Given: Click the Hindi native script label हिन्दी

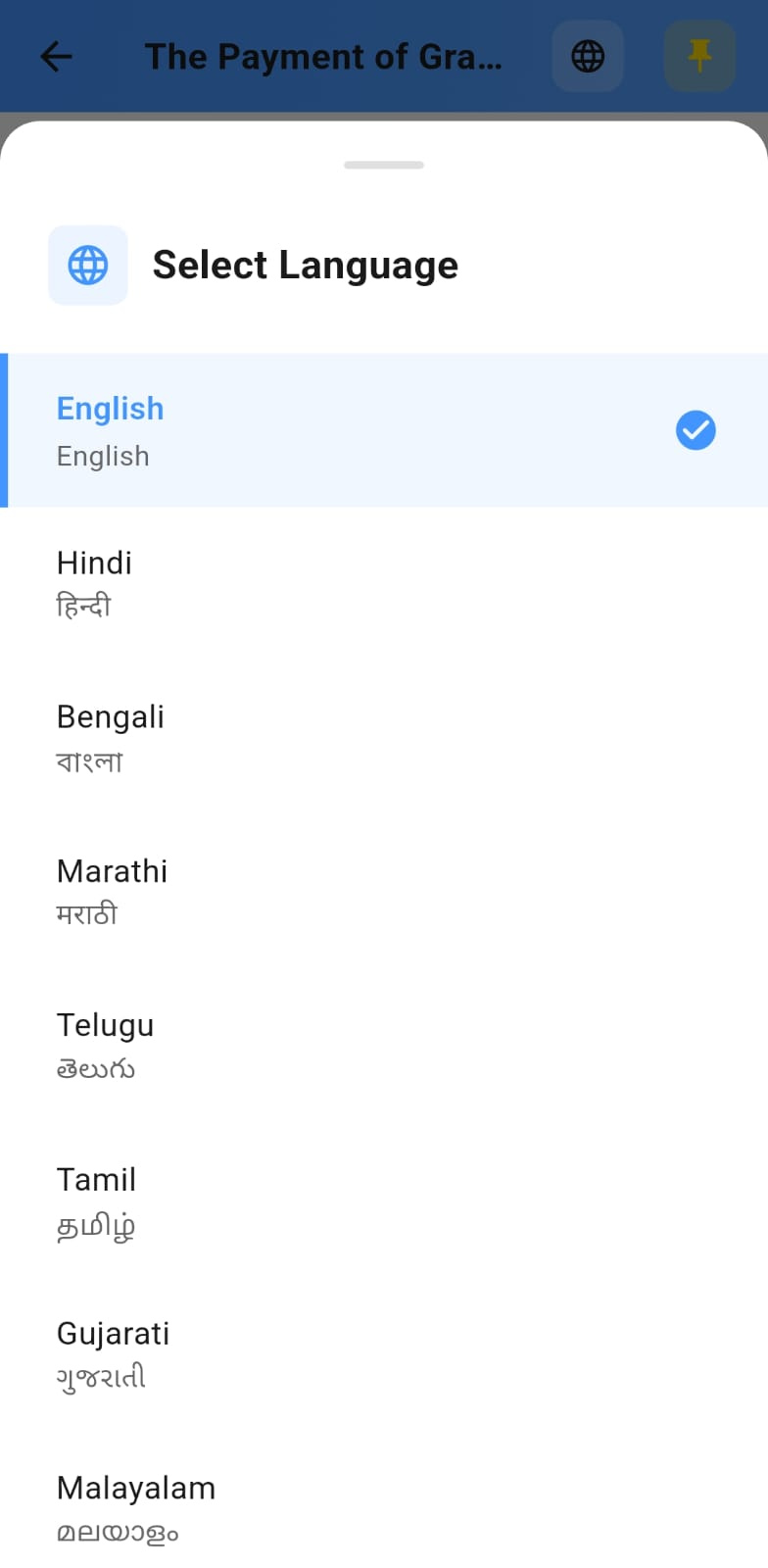Looking at the screenshot, I should click(x=83, y=606).
